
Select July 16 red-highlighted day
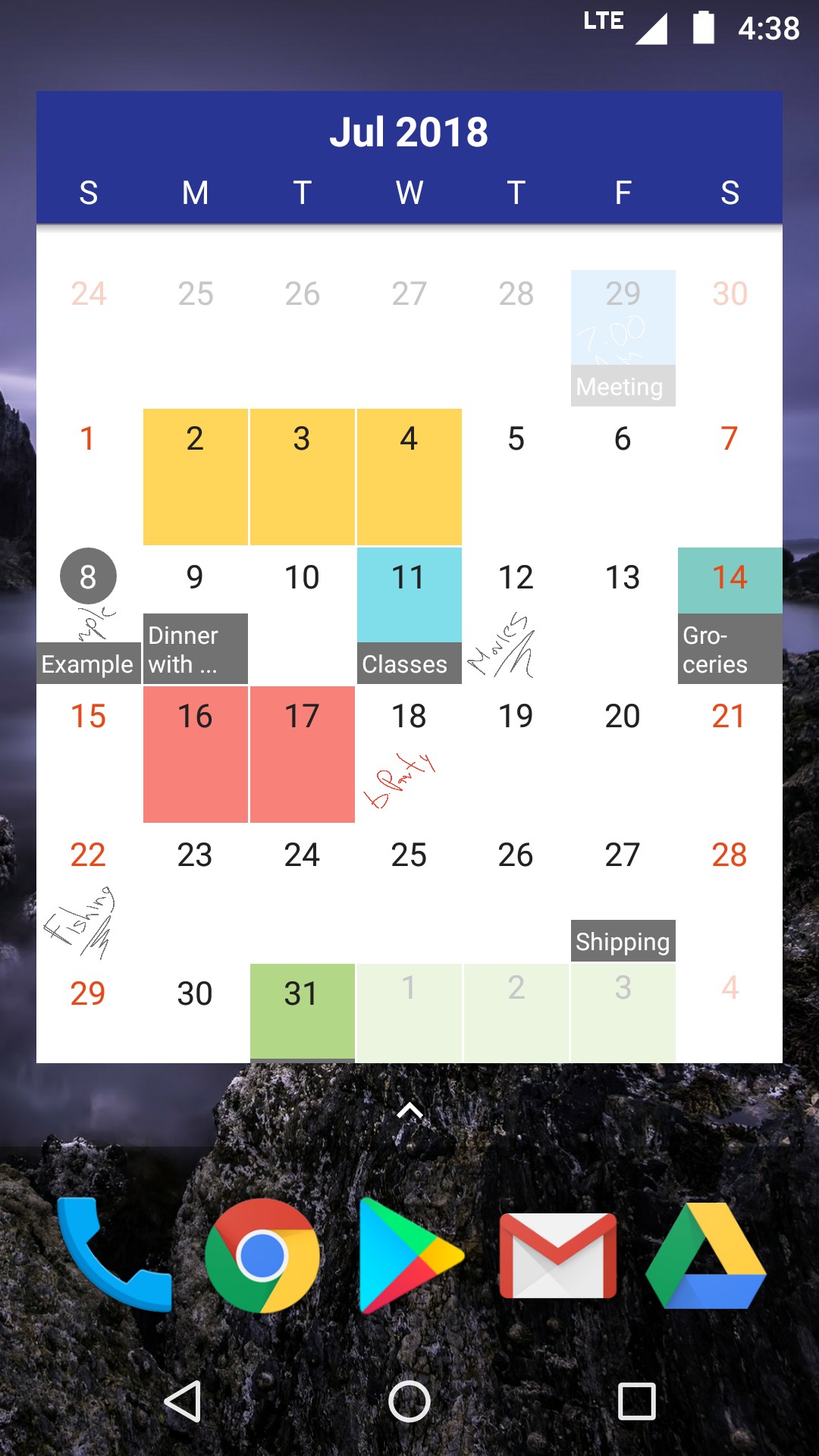(x=195, y=754)
